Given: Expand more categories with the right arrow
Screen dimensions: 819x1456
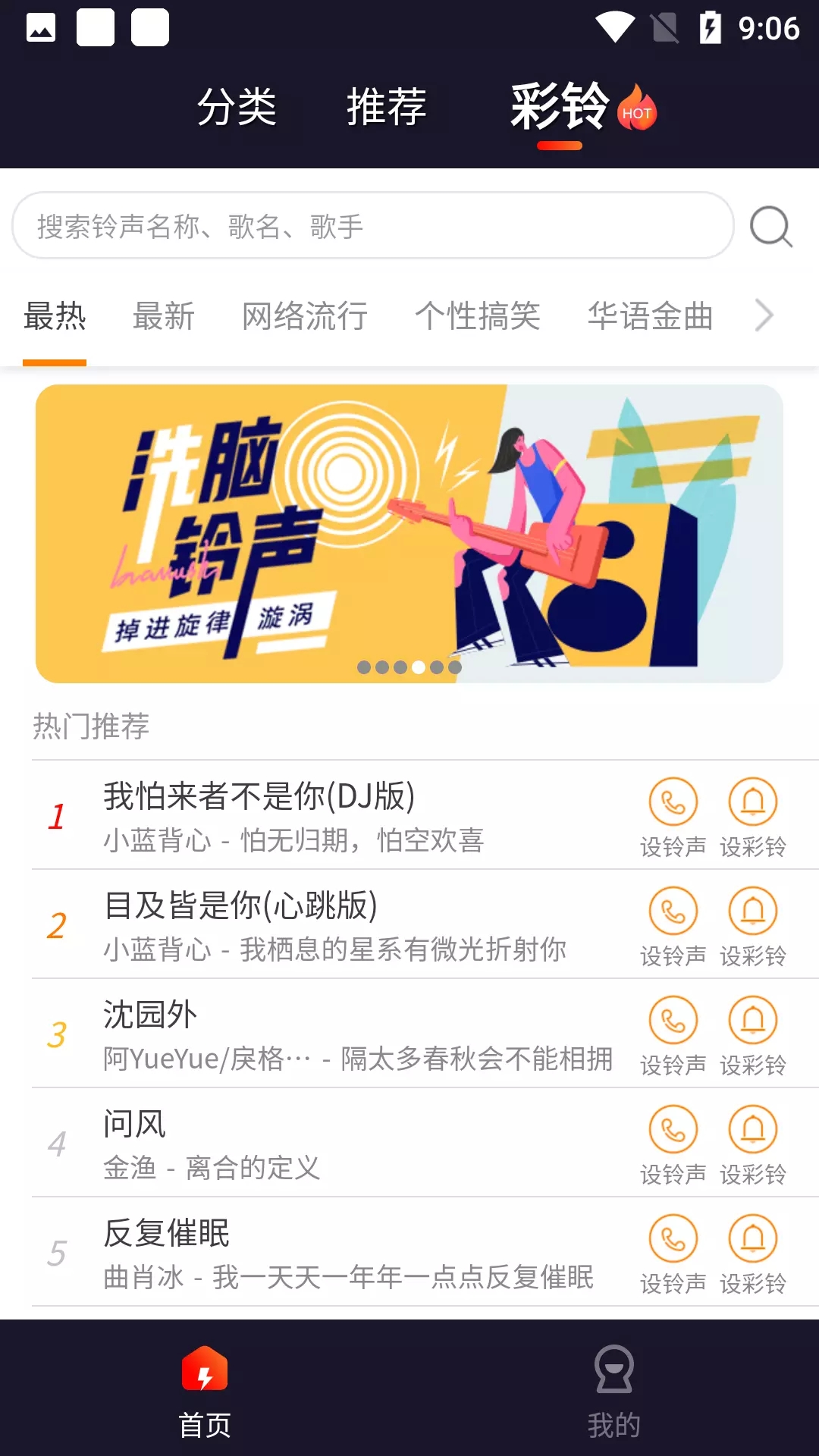Looking at the screenshot, I should (764, 316).
